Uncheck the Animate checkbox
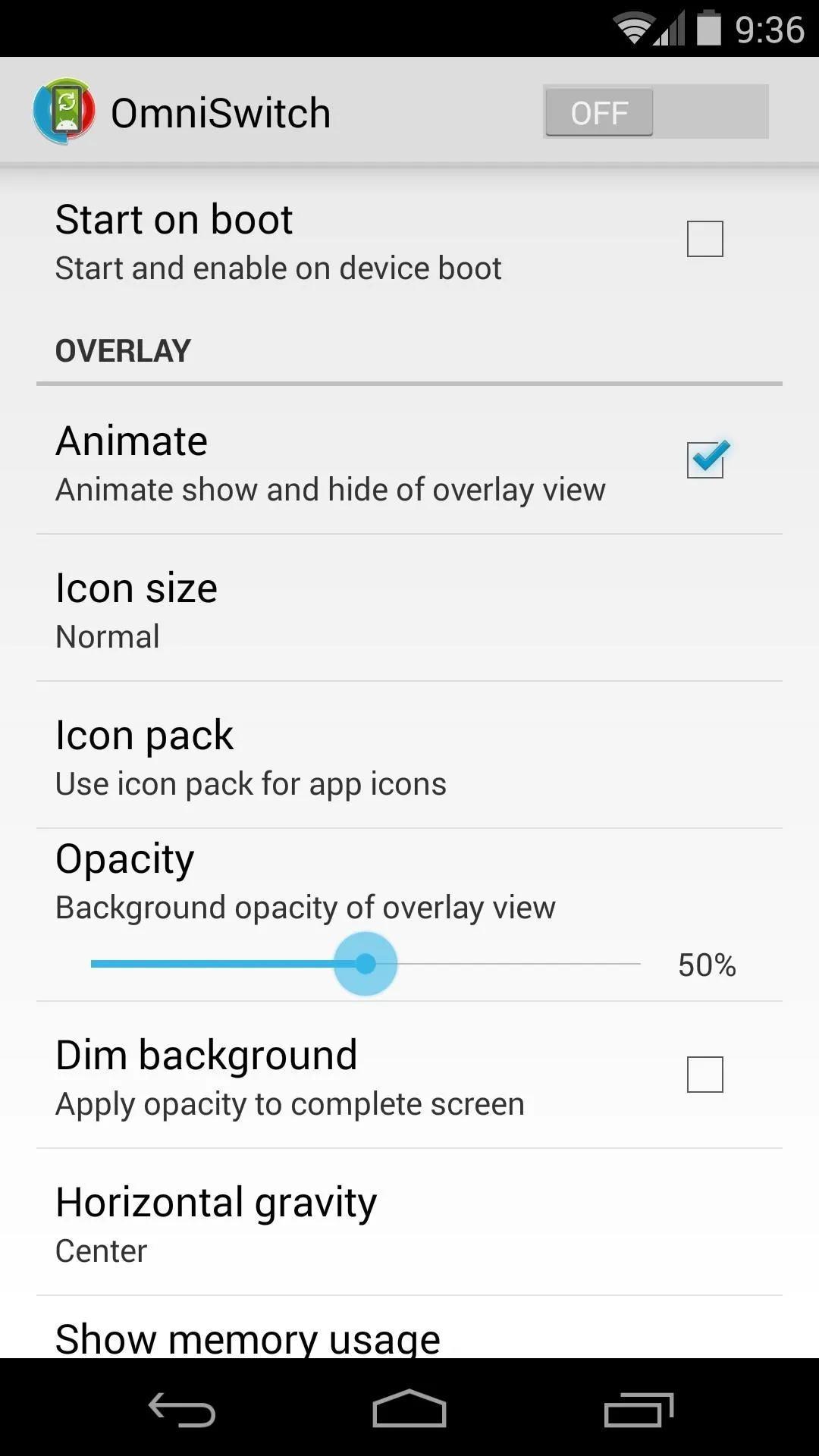819x1456 pixels. 705,460
